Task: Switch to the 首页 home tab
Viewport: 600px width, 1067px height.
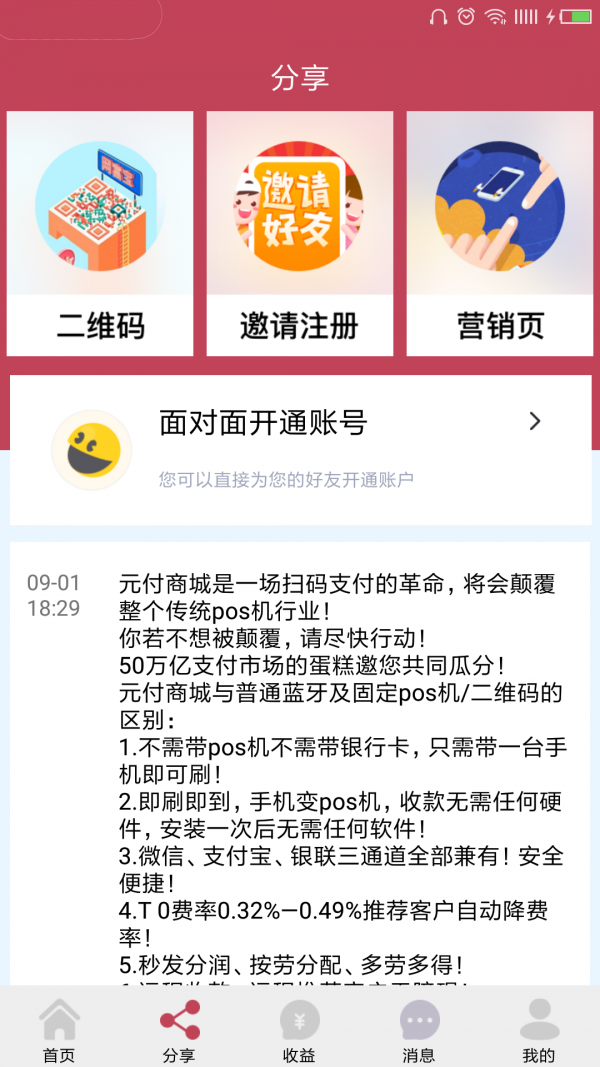Action: point(59,1030)
